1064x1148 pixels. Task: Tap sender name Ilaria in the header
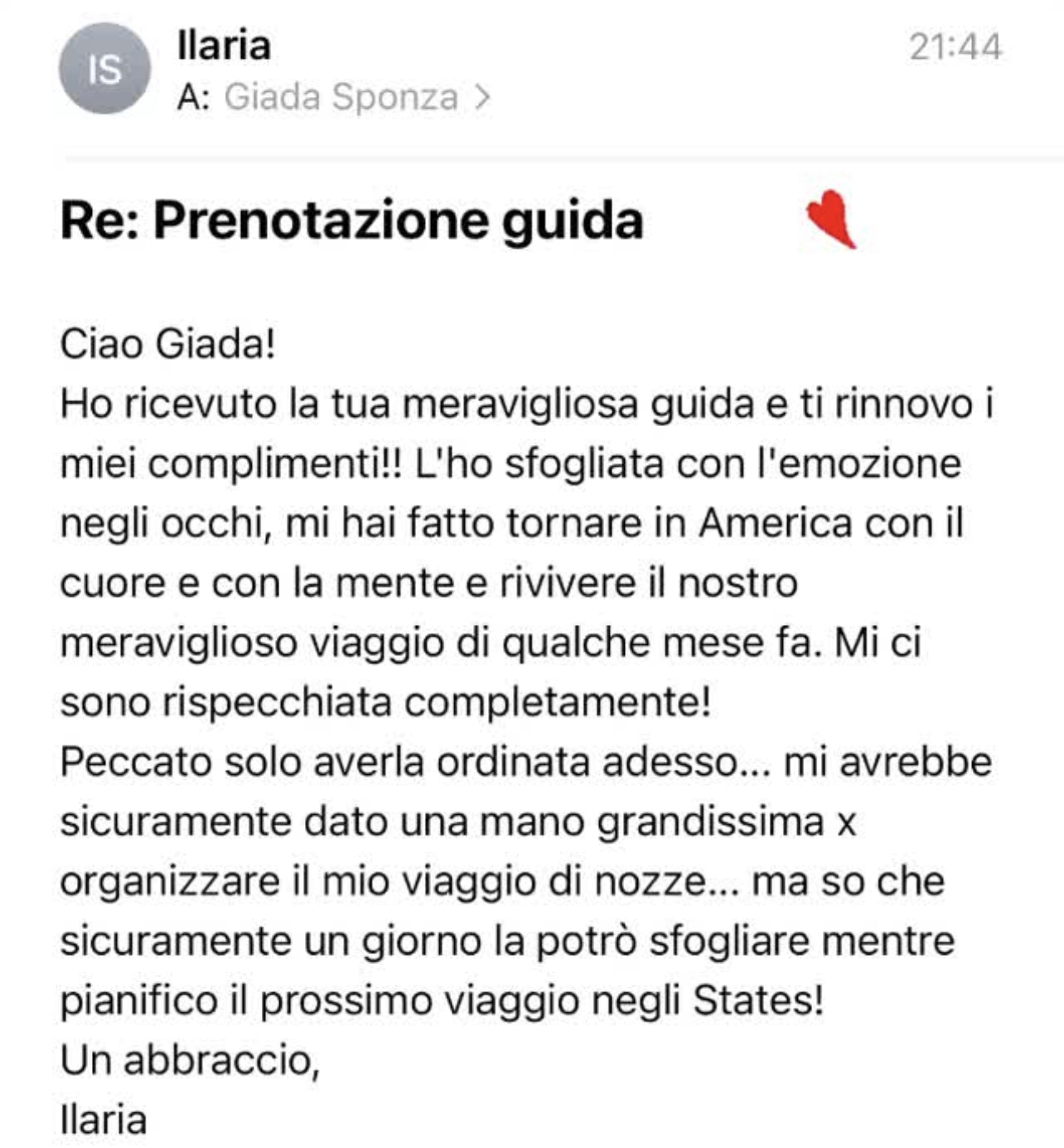click(x=224, y=45)
